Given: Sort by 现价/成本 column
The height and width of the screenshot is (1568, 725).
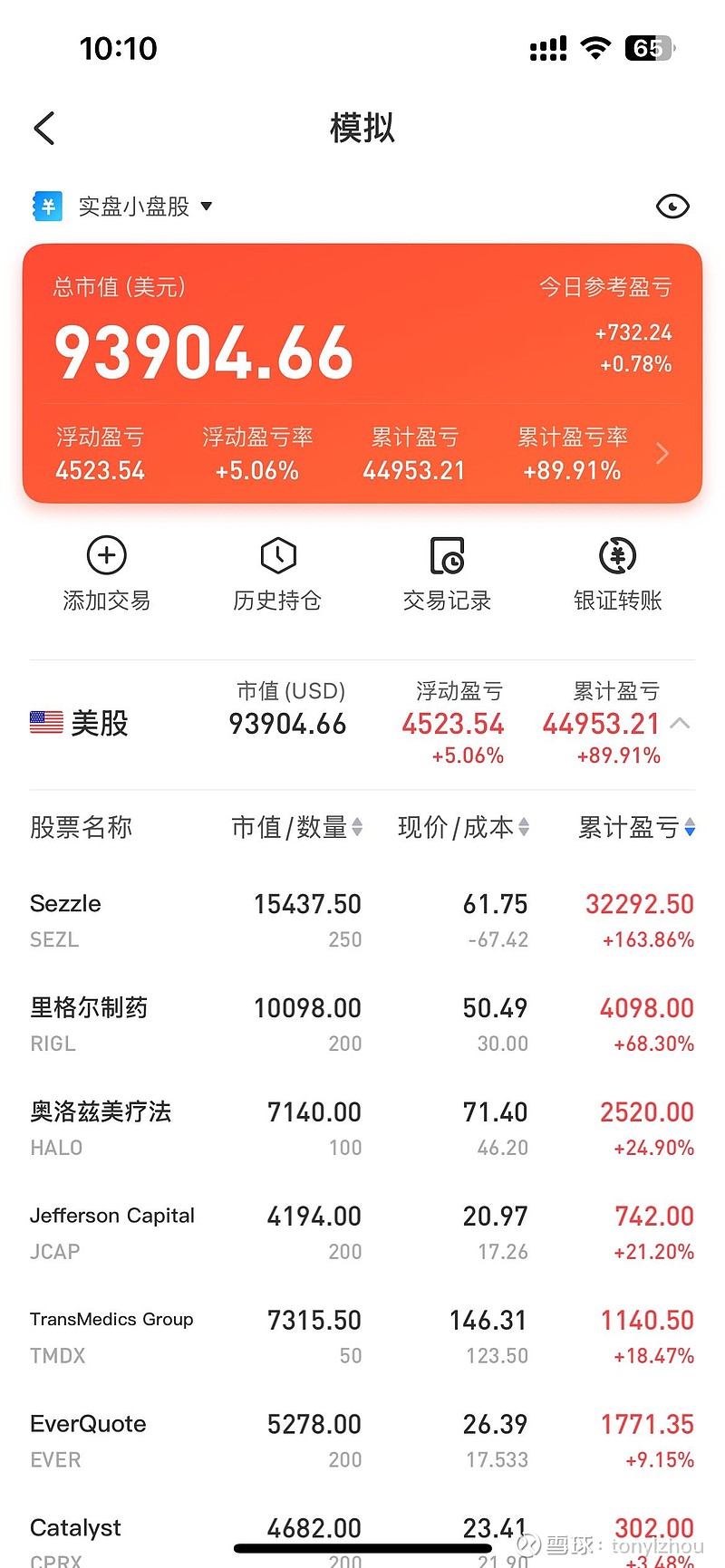Looking at the screenshot, I should (x=463, y=827).
